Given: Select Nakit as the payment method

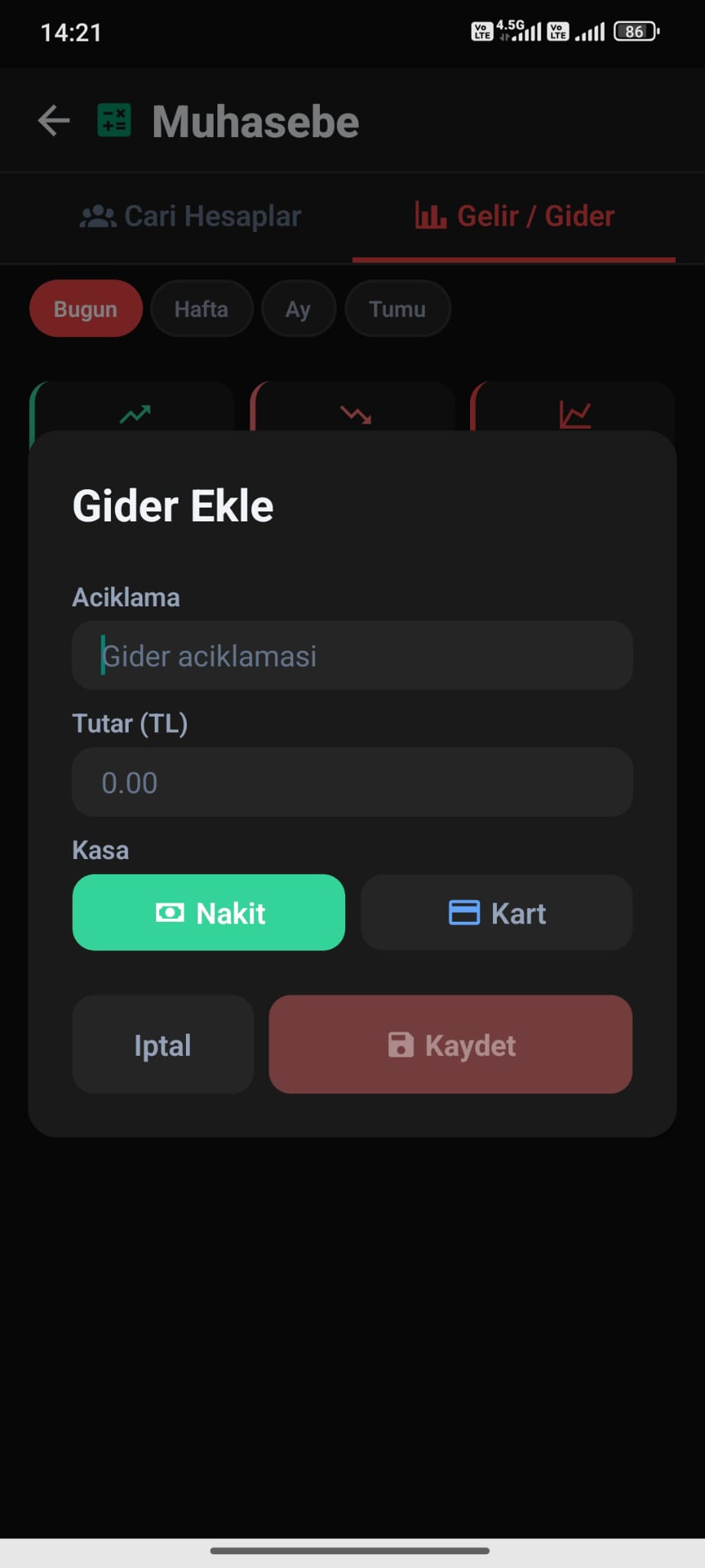Looking at the screenshot, I should pyautogui.click(x=207, y=912).
